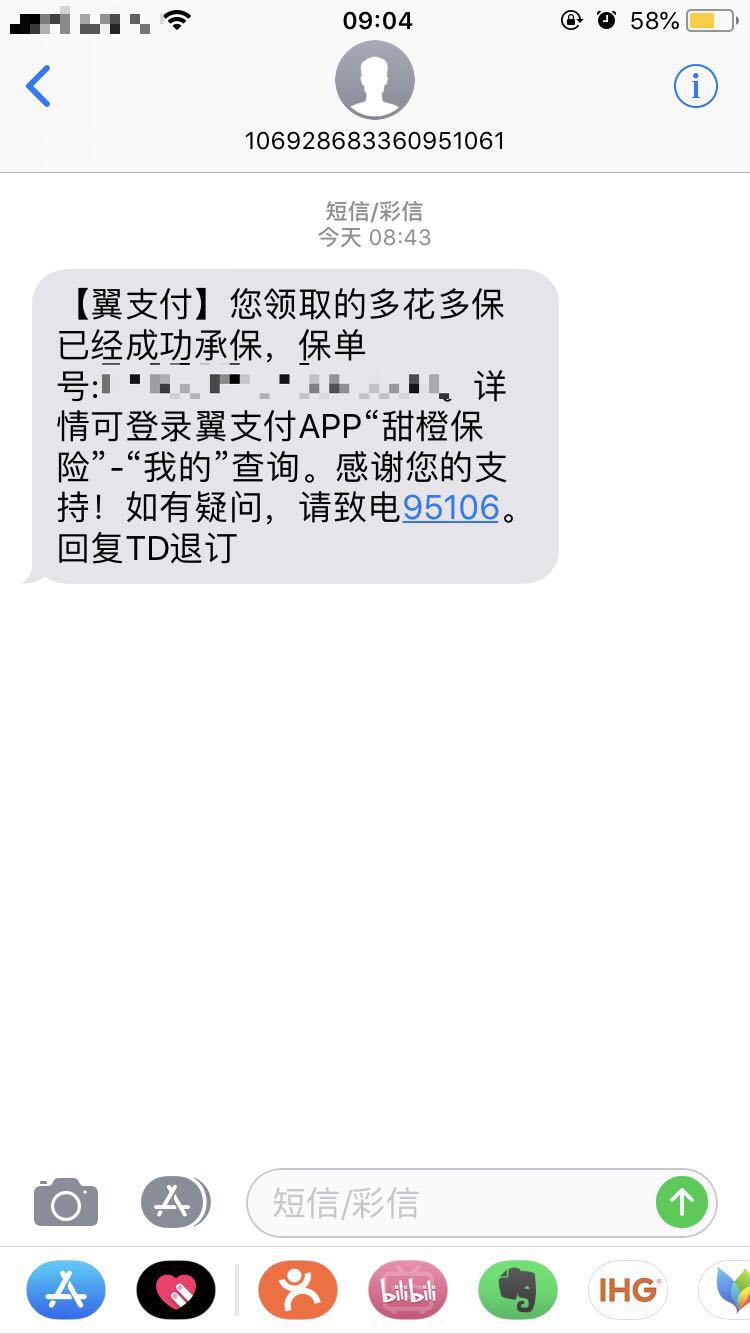This screenshot has width=750, height=1334.
Task: Open the Evernote app icon
Action: (518, 1290)
